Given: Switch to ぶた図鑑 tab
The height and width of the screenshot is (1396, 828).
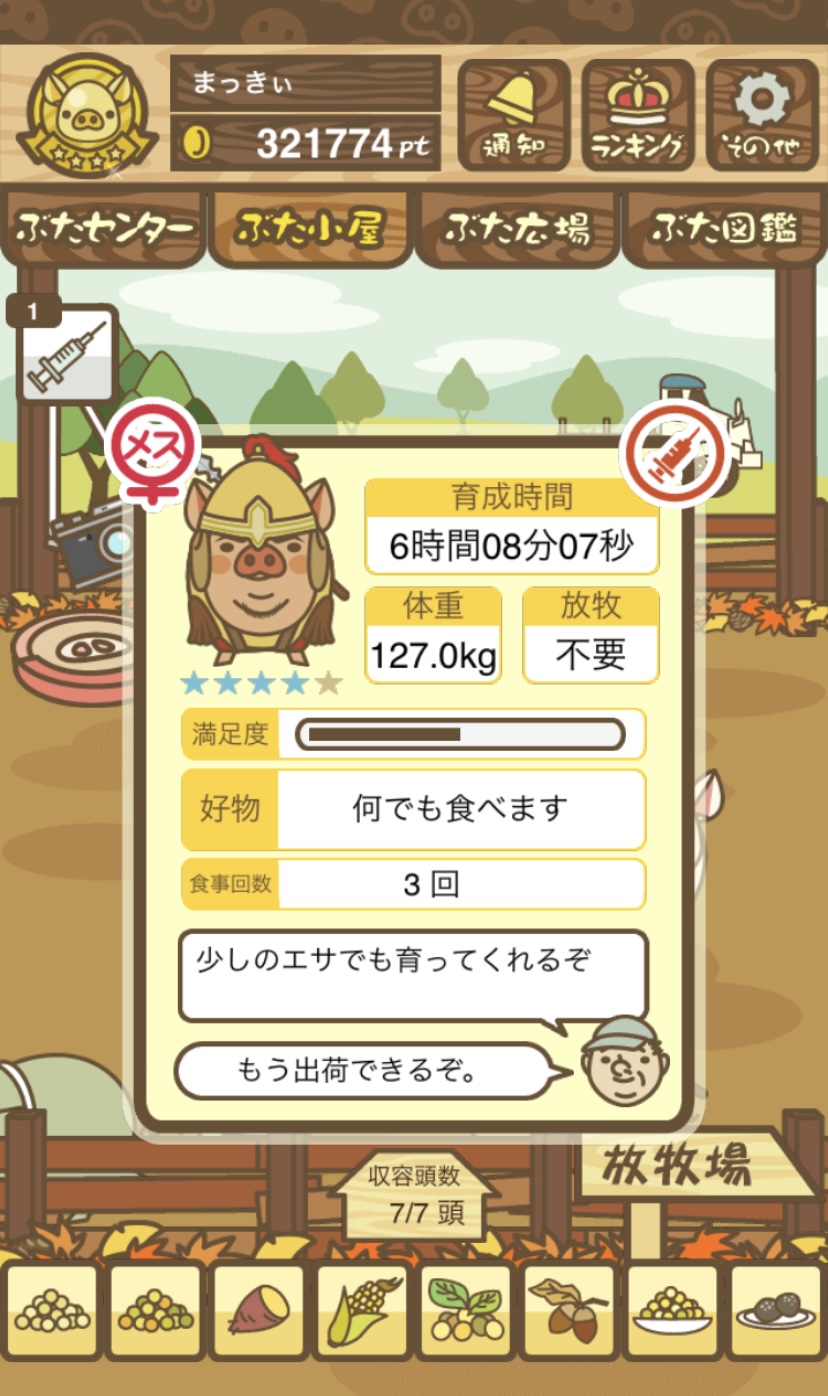Looking at the screenshot, I should (x=725, y=229).
